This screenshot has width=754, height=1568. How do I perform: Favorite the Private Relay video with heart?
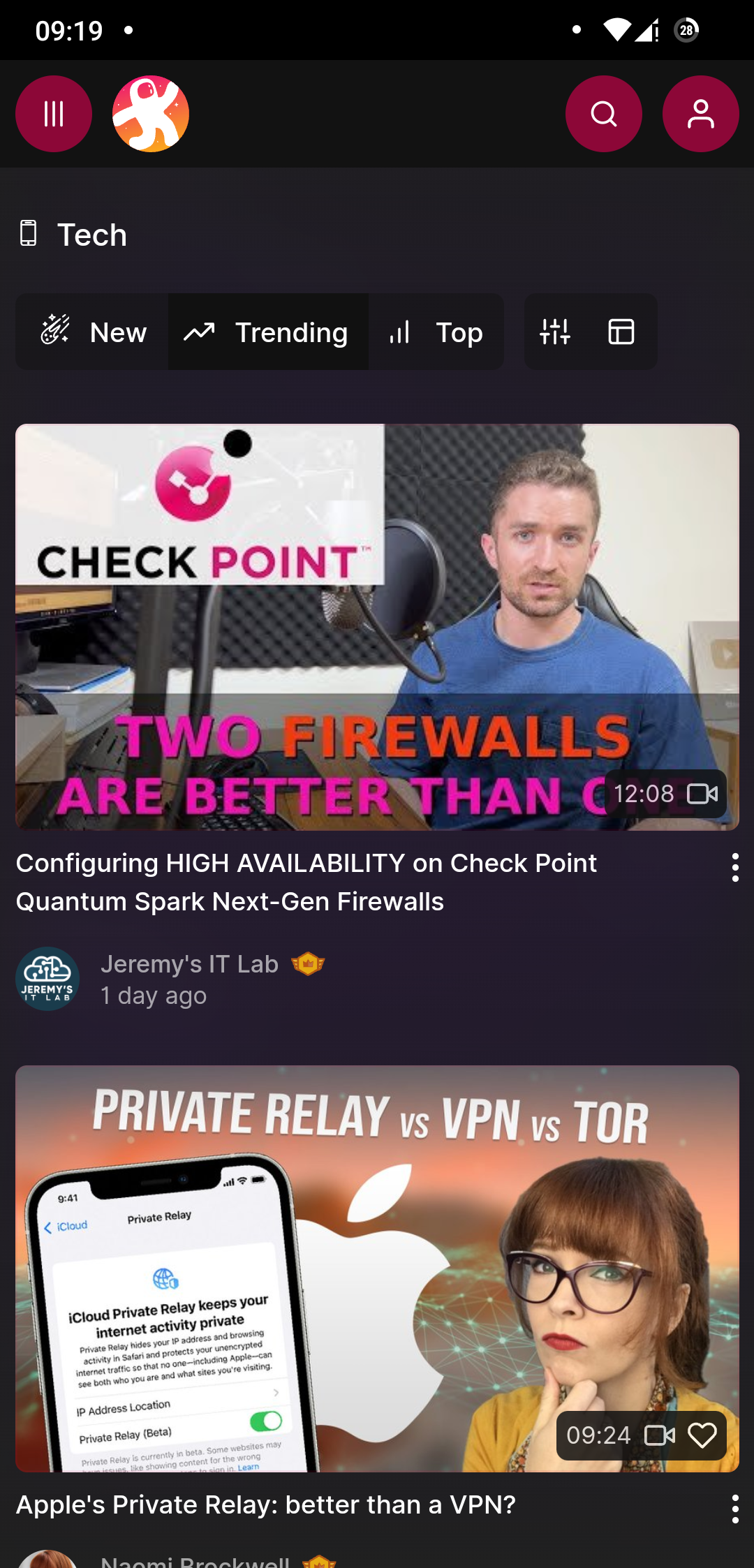tap(702, 1435)
